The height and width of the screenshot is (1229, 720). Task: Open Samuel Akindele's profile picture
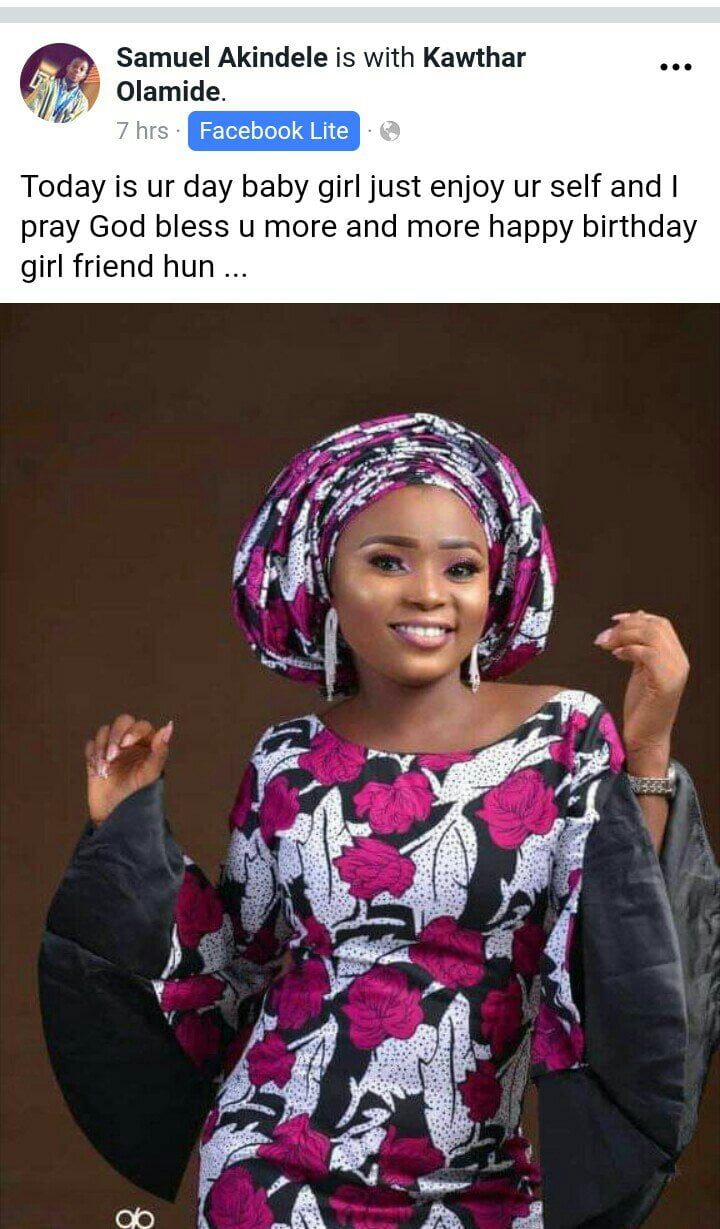60,83
